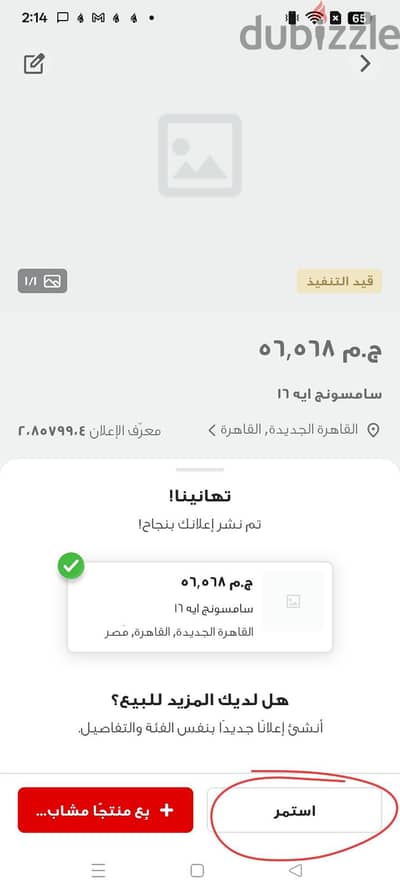The image size is (400, 895).
Task: Go back using the top arrow icon
Action: click(x=366, y=64)
